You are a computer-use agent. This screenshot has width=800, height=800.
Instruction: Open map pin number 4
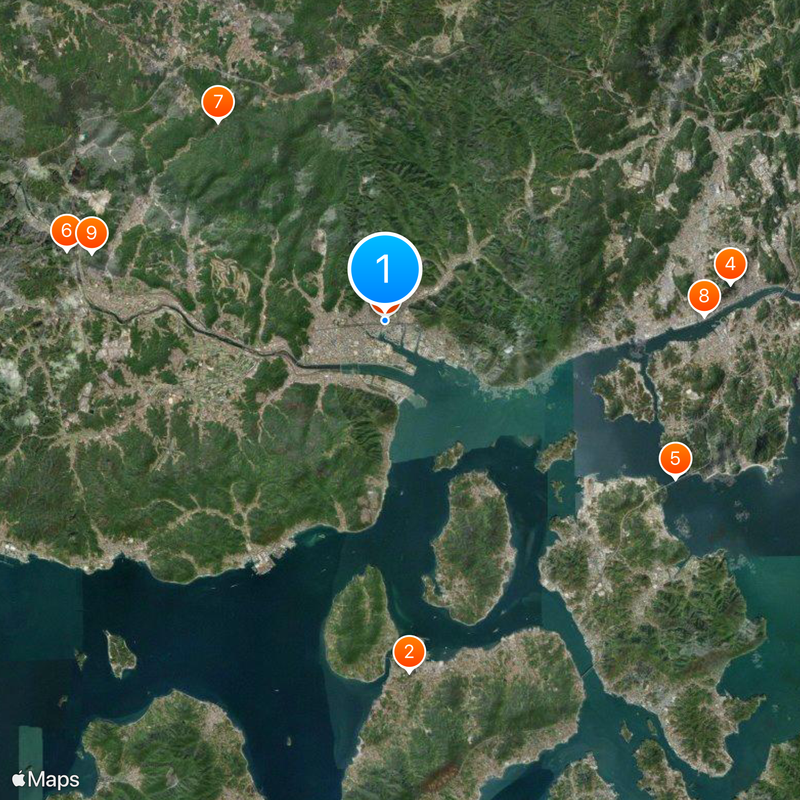tap(730, 265)
